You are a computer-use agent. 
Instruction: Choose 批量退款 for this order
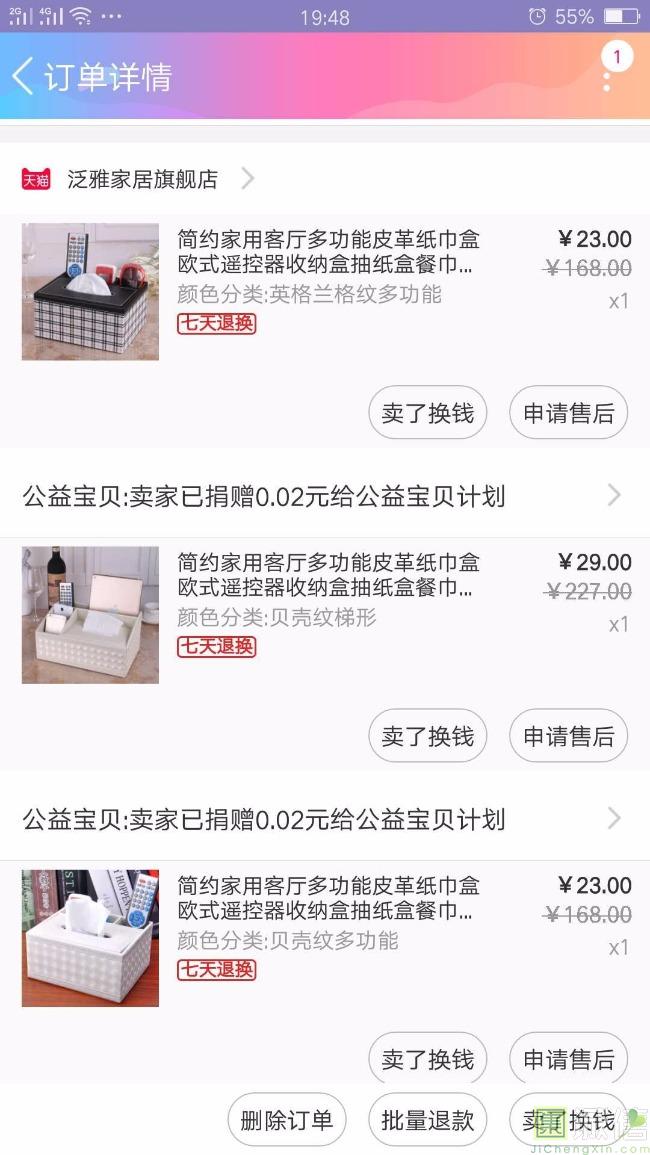click(427, 1120)
